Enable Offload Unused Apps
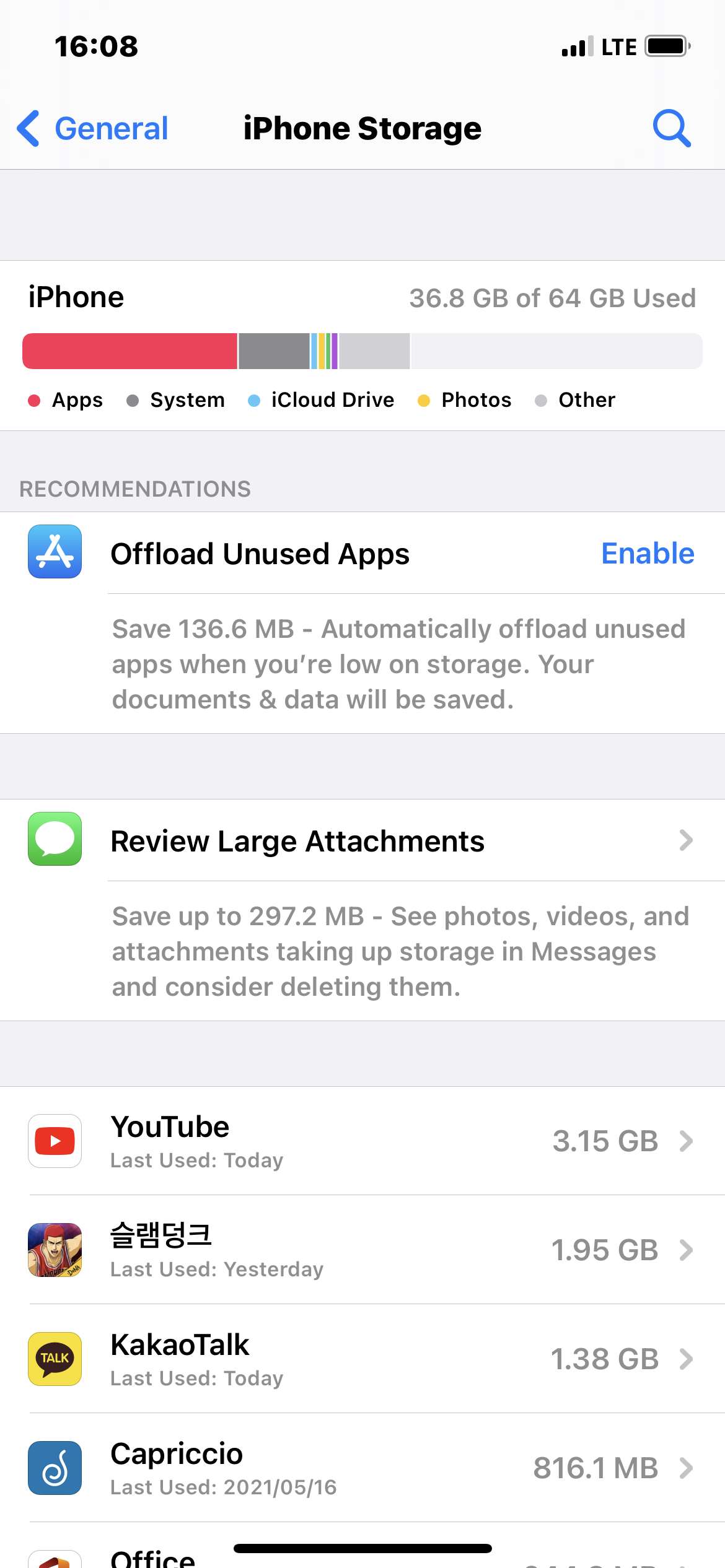The width and height of the screenshot is (725, 1568). click(x=648, y=554)
